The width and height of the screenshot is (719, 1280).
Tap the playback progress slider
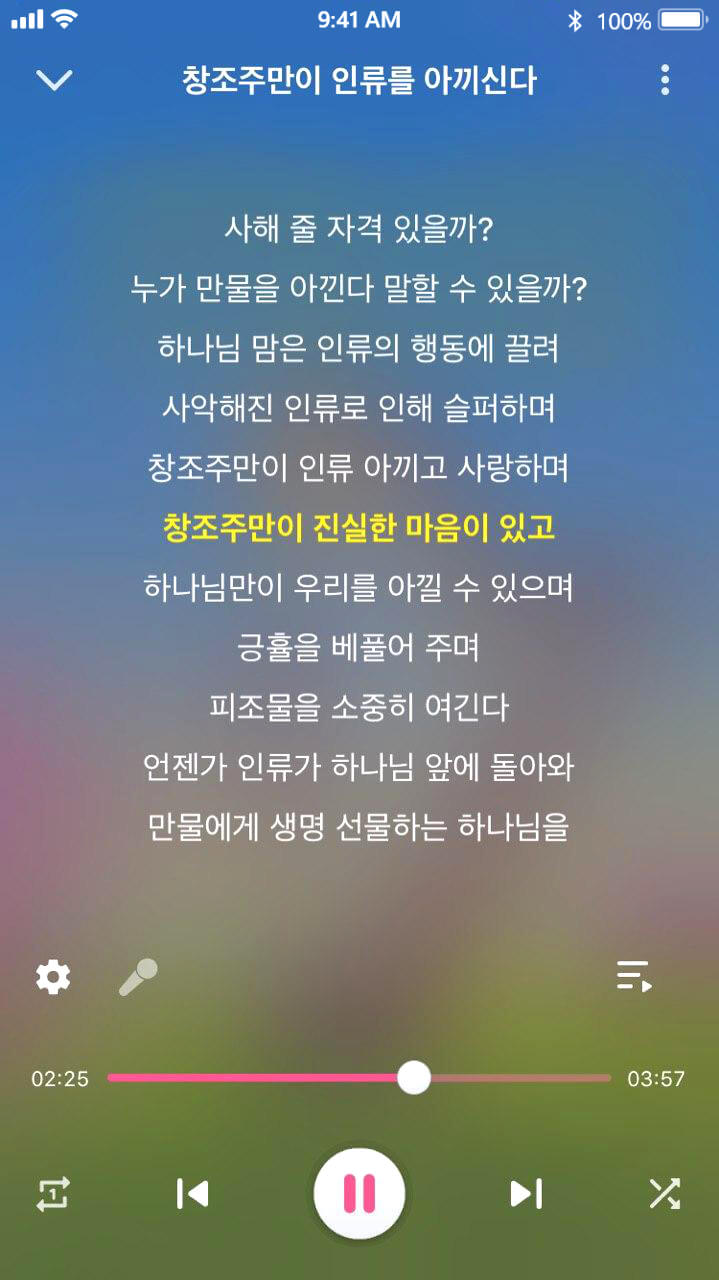[358, 1078]
